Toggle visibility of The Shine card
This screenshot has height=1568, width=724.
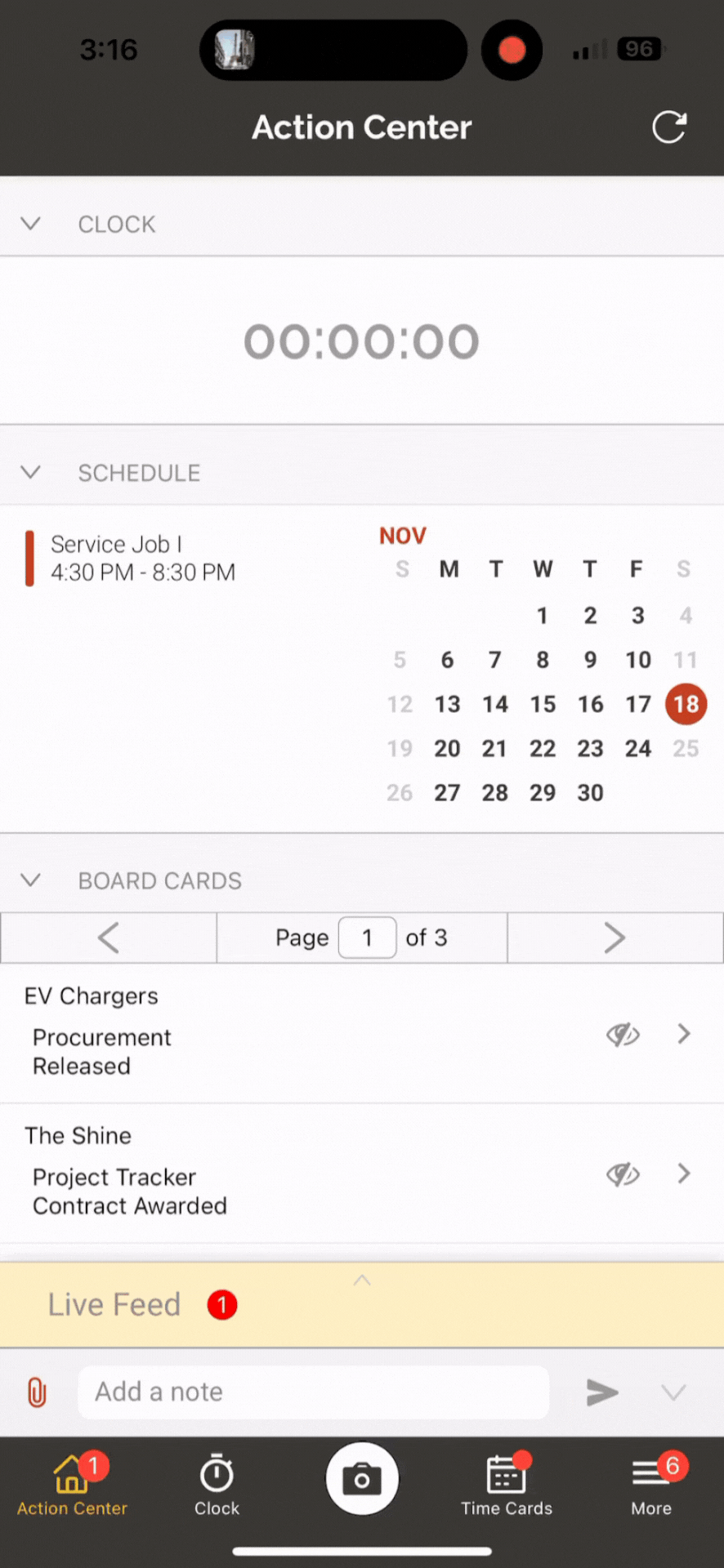pos(623,1174)
